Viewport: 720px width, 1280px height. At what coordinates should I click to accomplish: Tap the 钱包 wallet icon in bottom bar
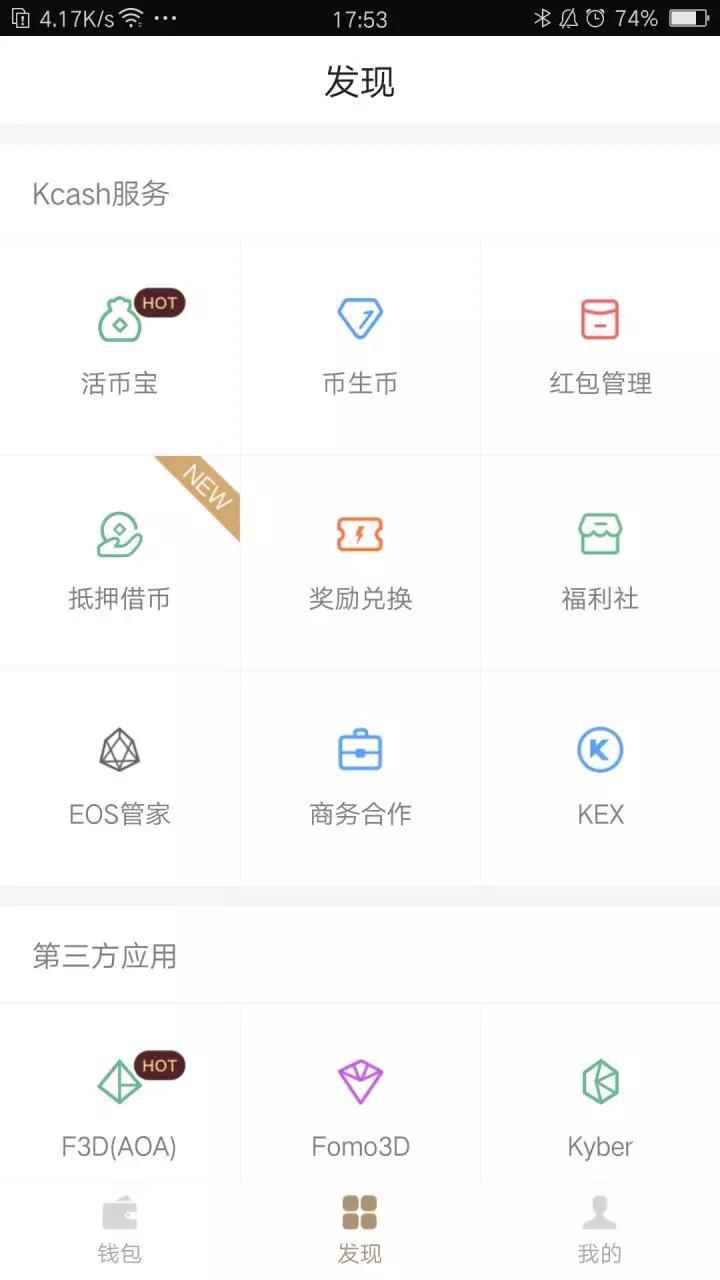pos(119,1213)
